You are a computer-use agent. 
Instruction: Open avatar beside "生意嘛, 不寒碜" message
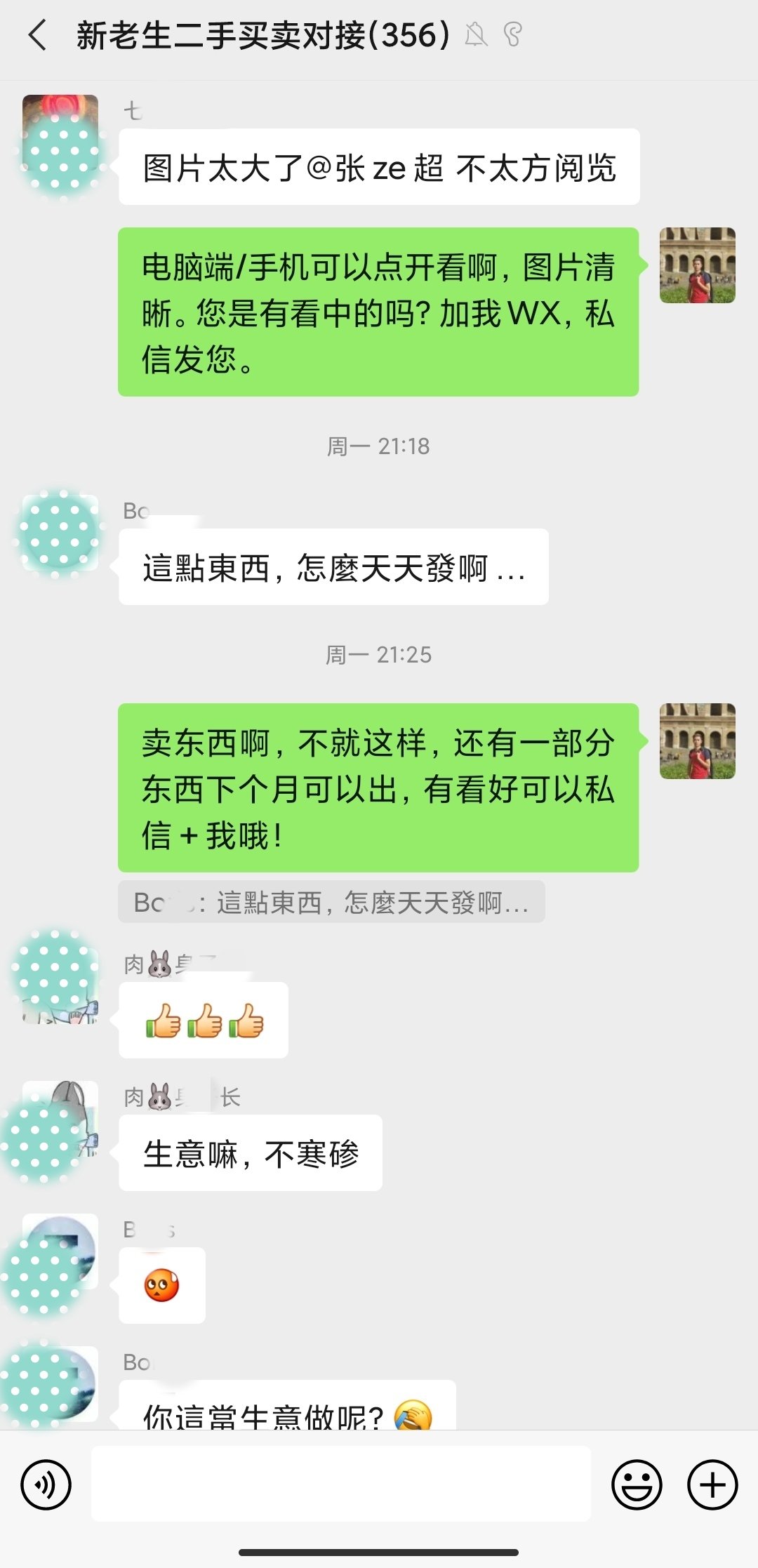pos(60,1119)
